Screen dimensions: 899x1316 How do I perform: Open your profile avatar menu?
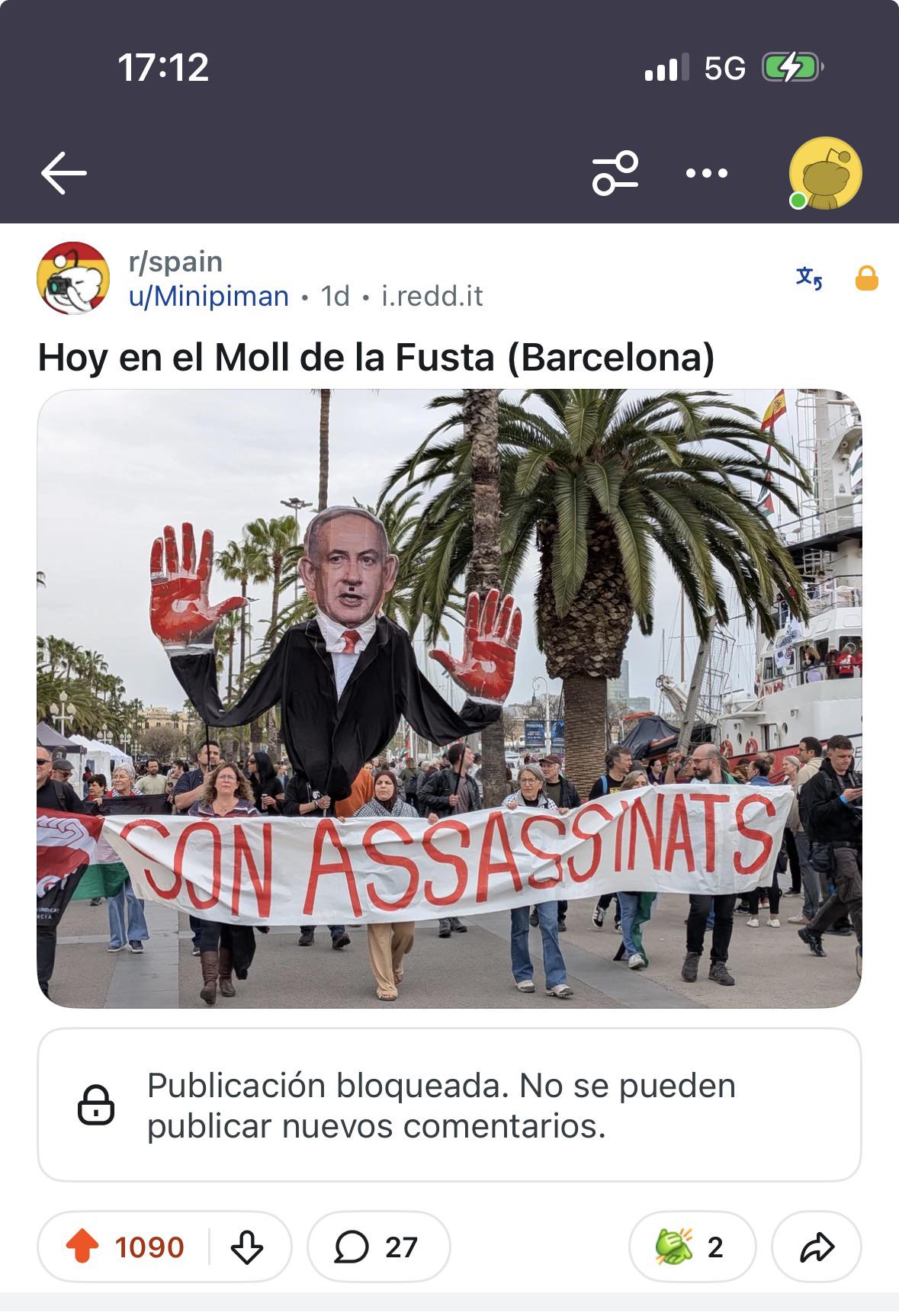pos(825,173)
